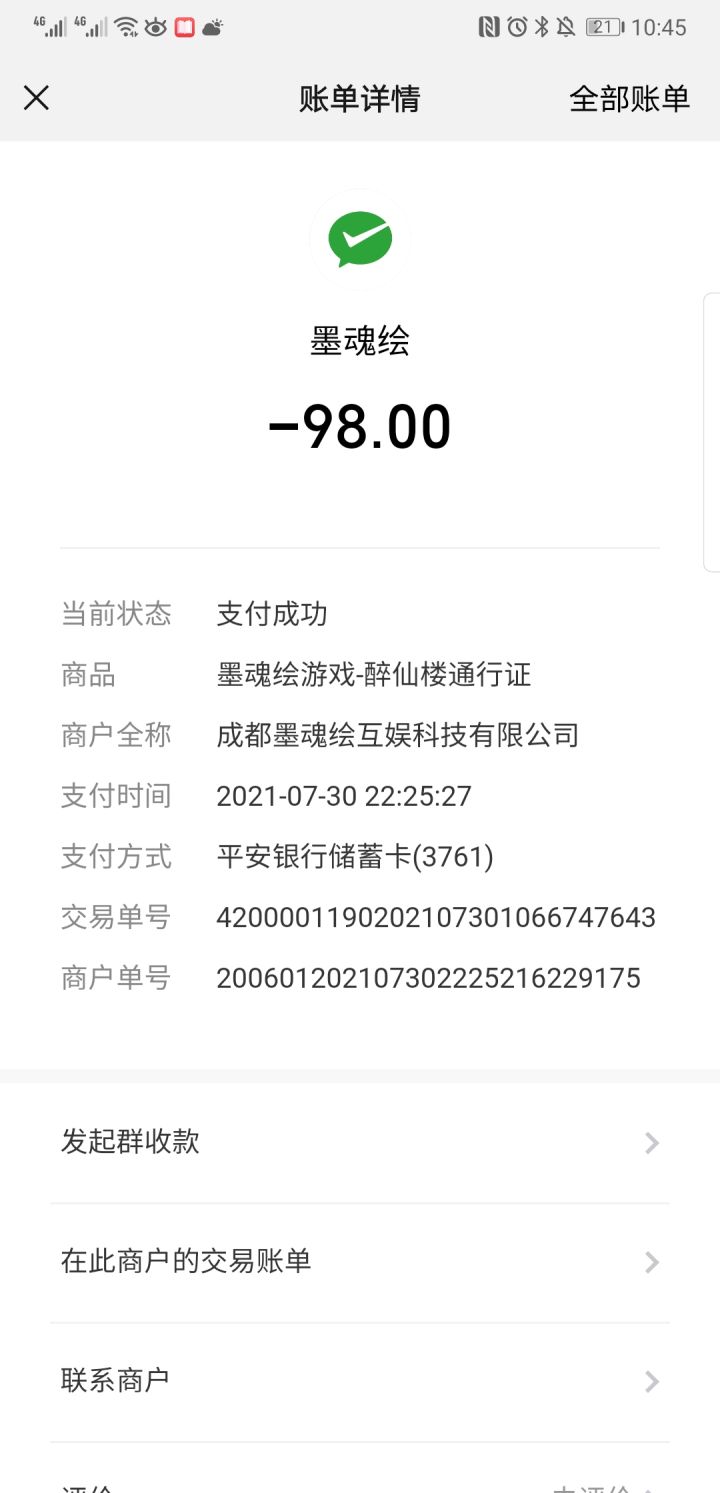This screenshot has height=1493, width=720.
Task: View 在此商户的交易账单
Action: pos(360,1262)
